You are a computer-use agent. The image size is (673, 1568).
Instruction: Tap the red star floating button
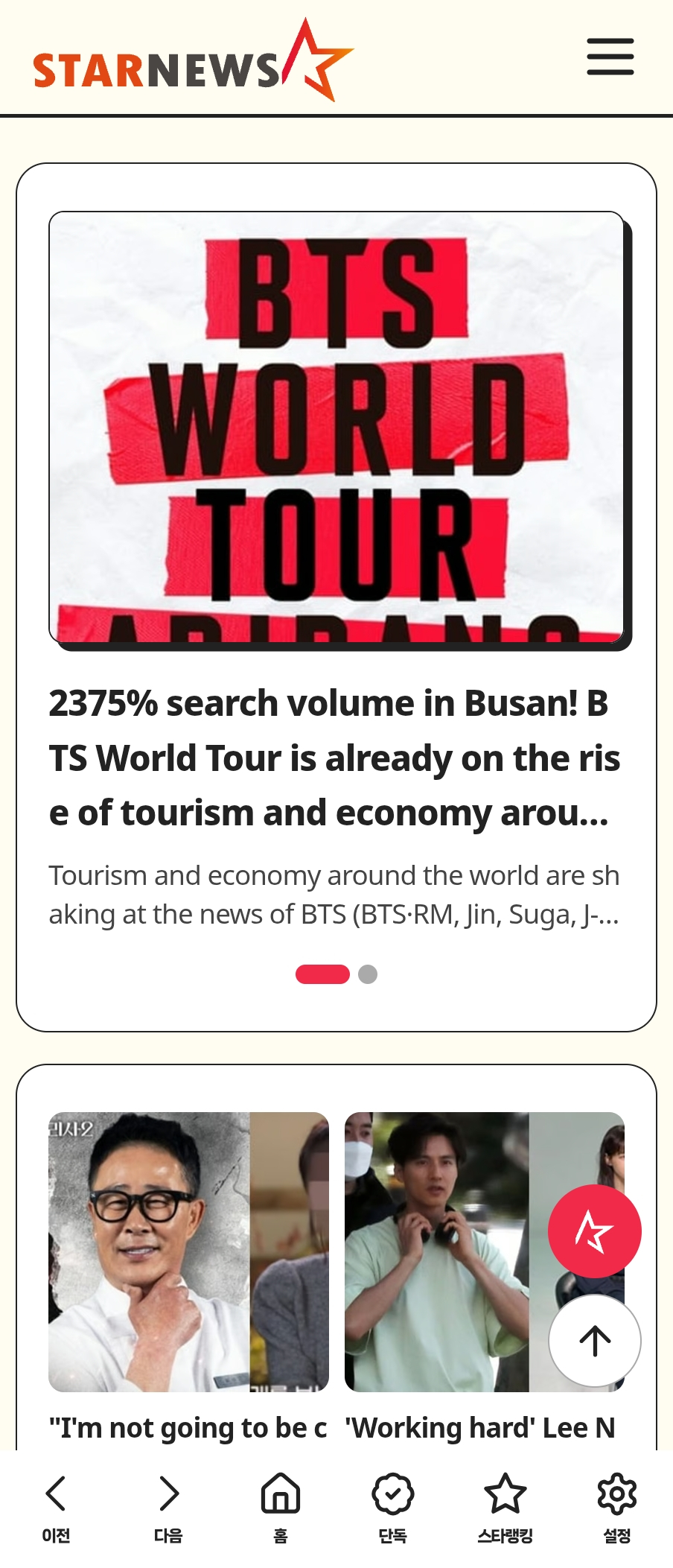click(x=594, y=1231)
